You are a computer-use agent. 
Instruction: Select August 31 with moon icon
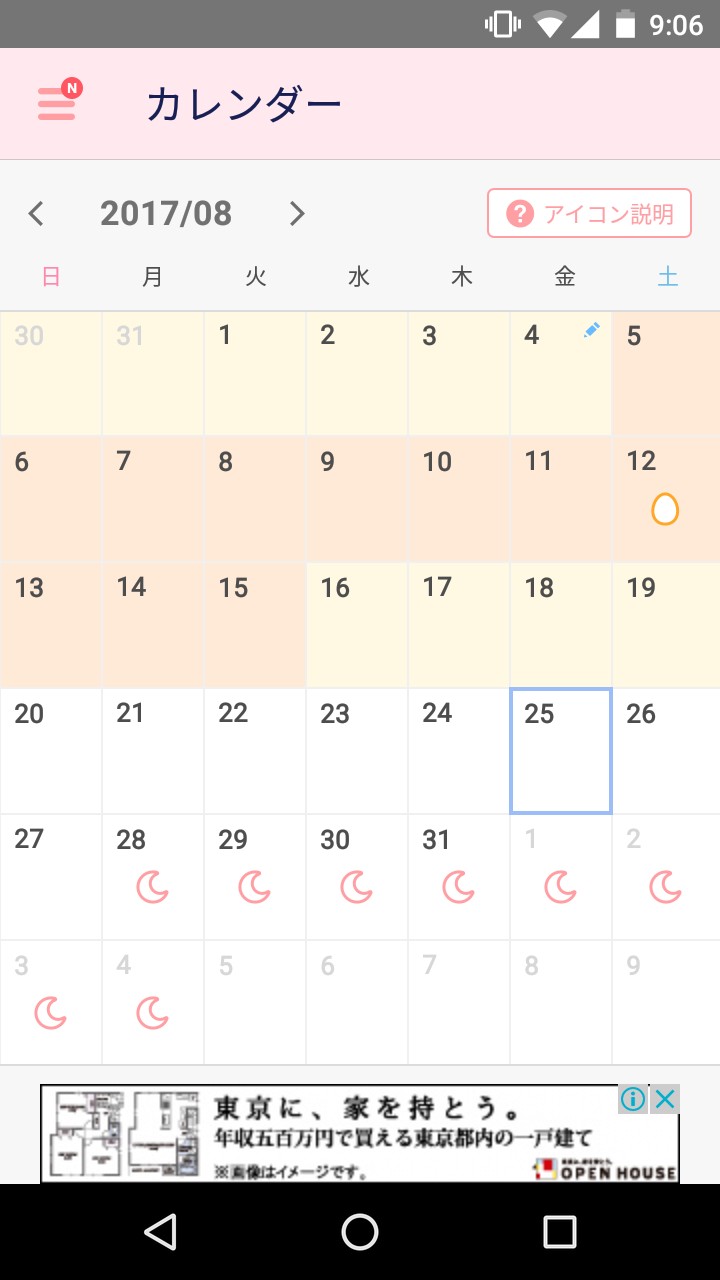tap(459, 877)
